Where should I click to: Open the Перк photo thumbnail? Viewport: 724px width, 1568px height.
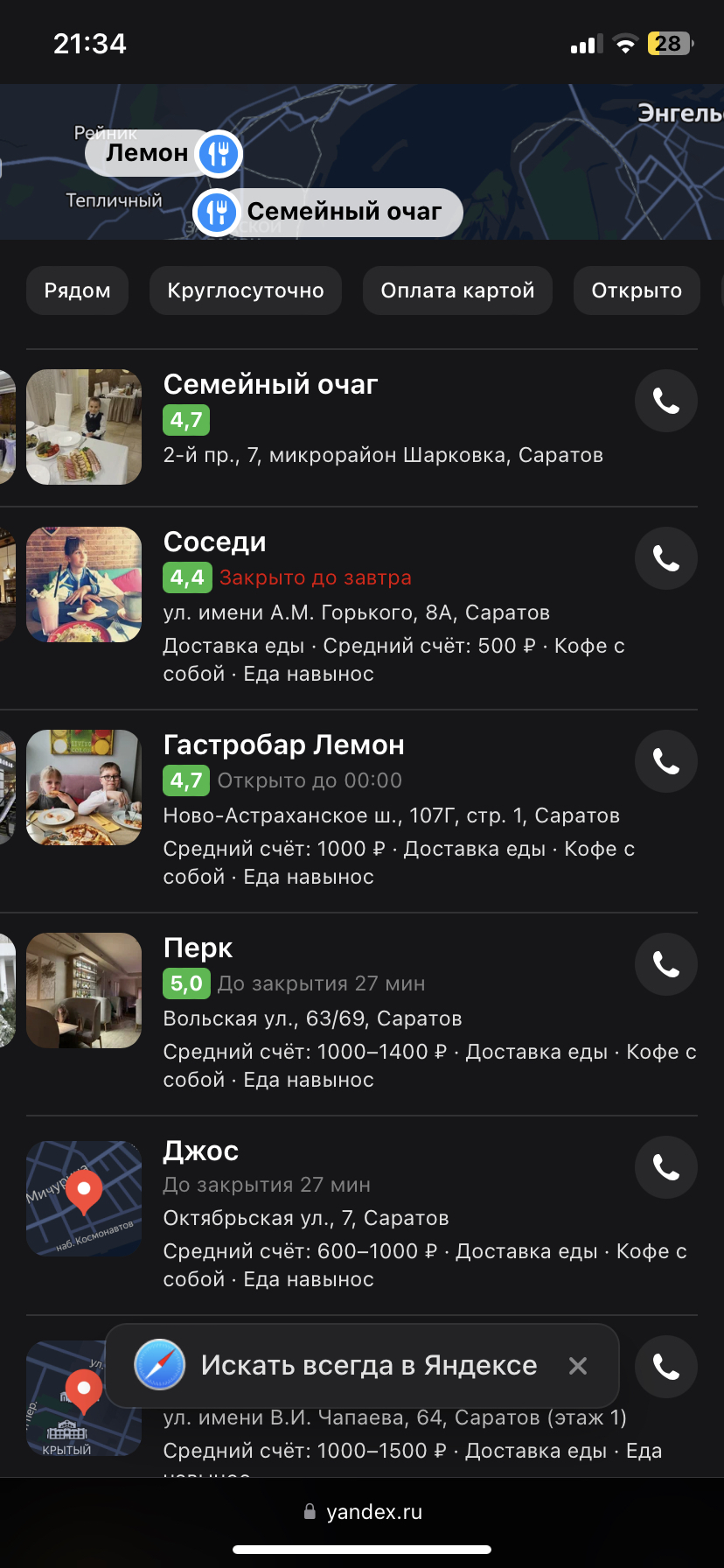coord(84,990)
